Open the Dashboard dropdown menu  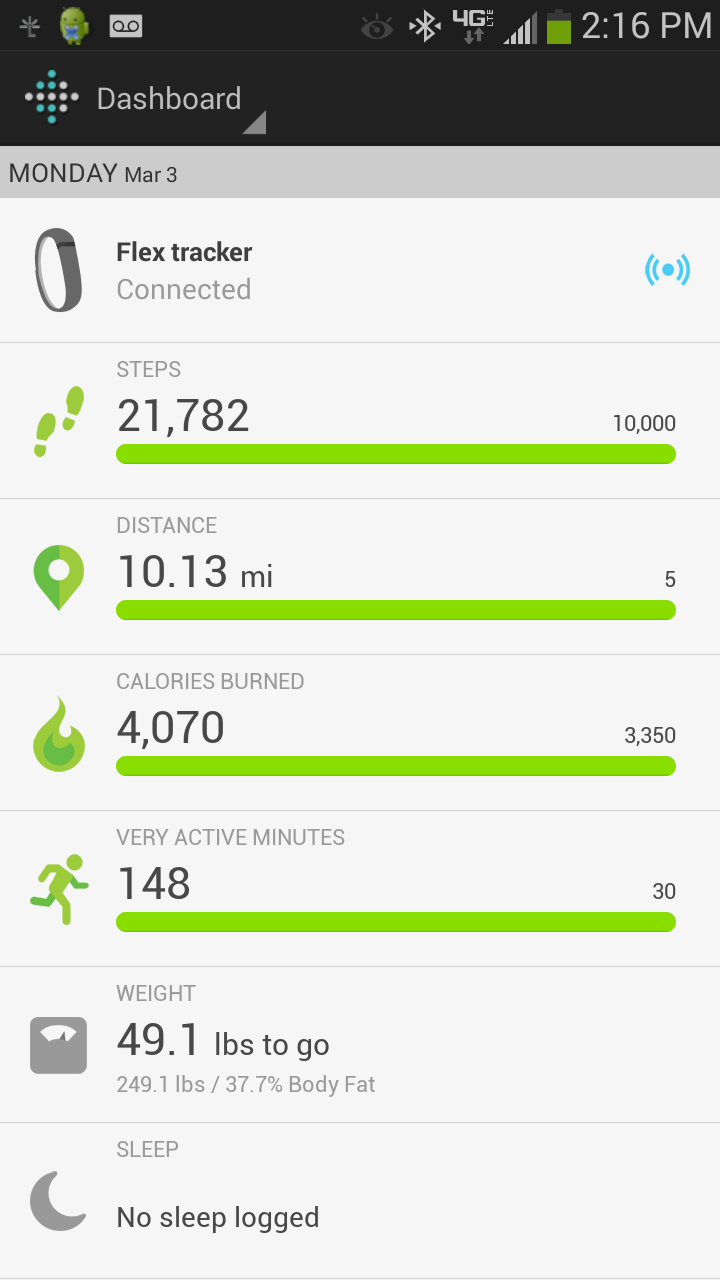pos(145,99)
